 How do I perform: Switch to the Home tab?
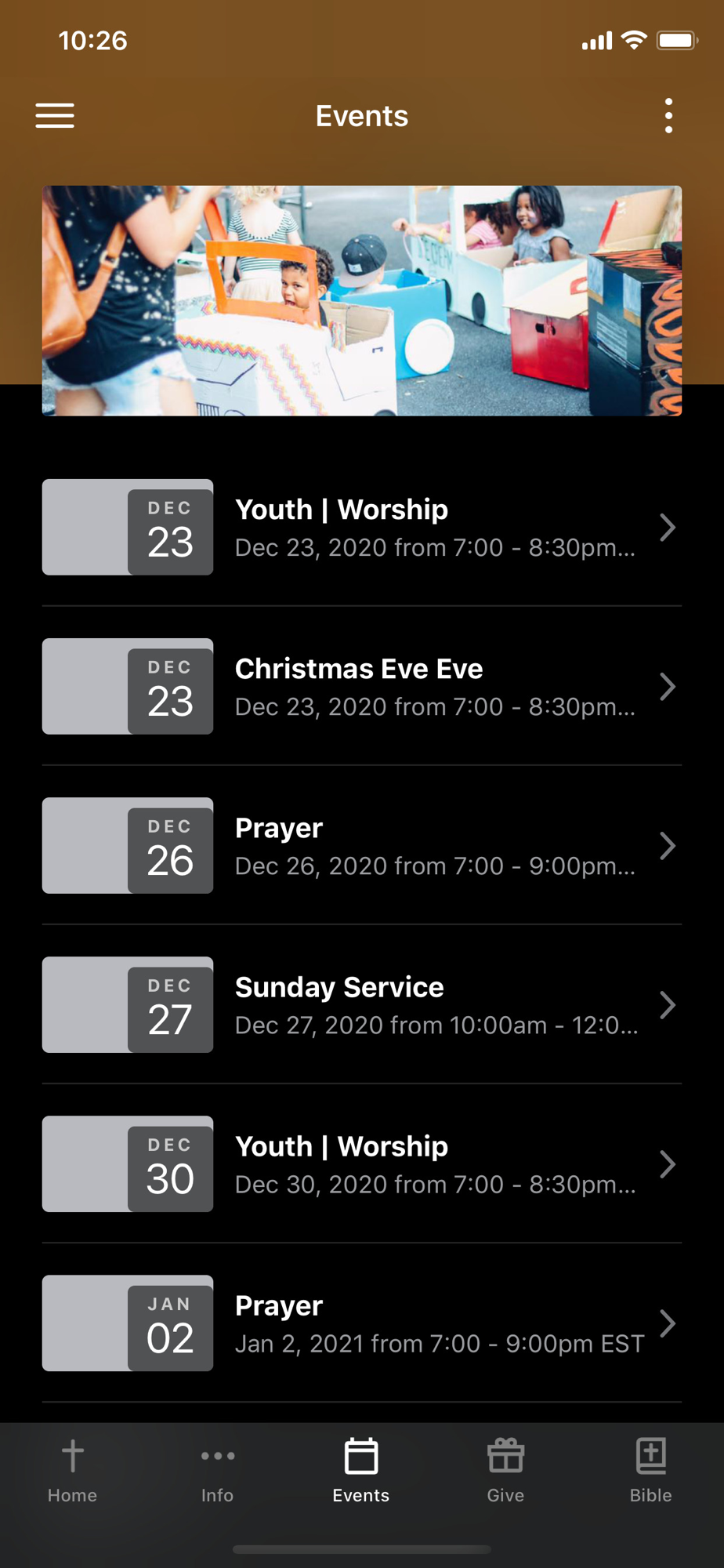point(72,1472)
